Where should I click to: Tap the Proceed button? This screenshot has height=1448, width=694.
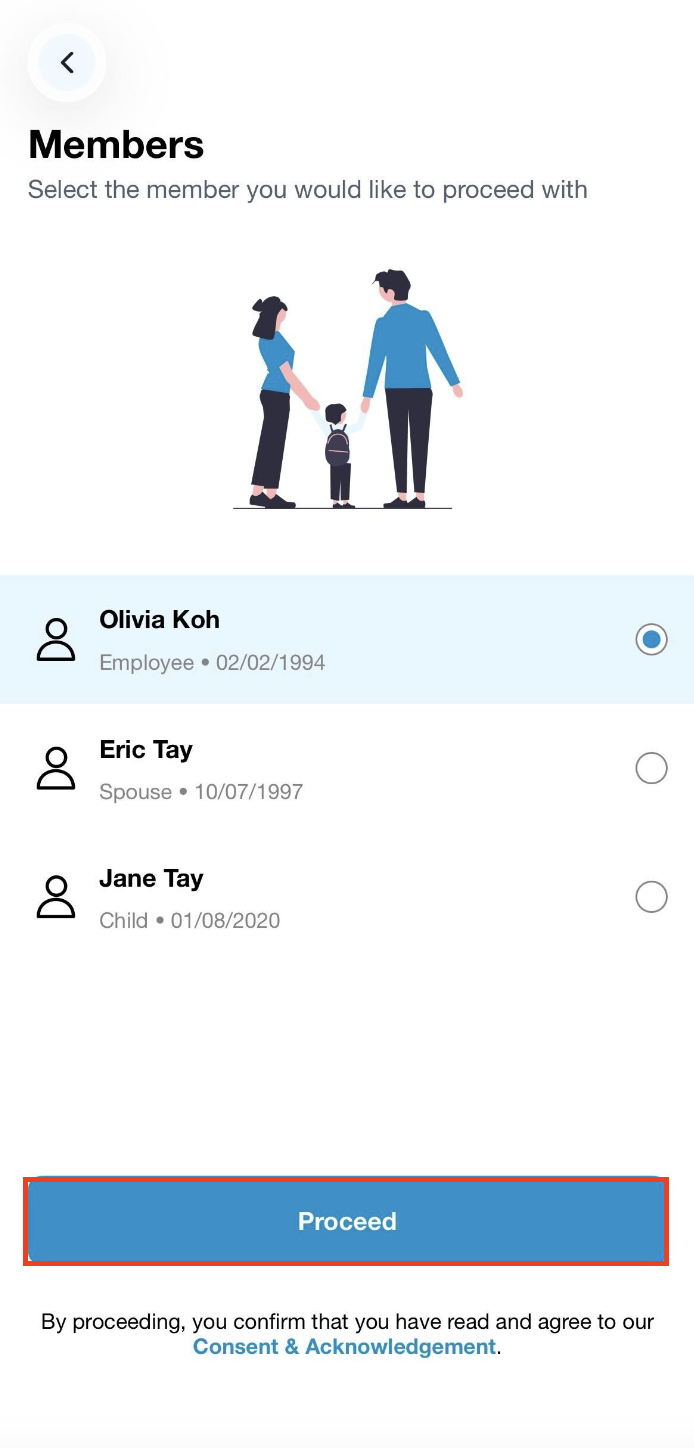point(346,1221)
